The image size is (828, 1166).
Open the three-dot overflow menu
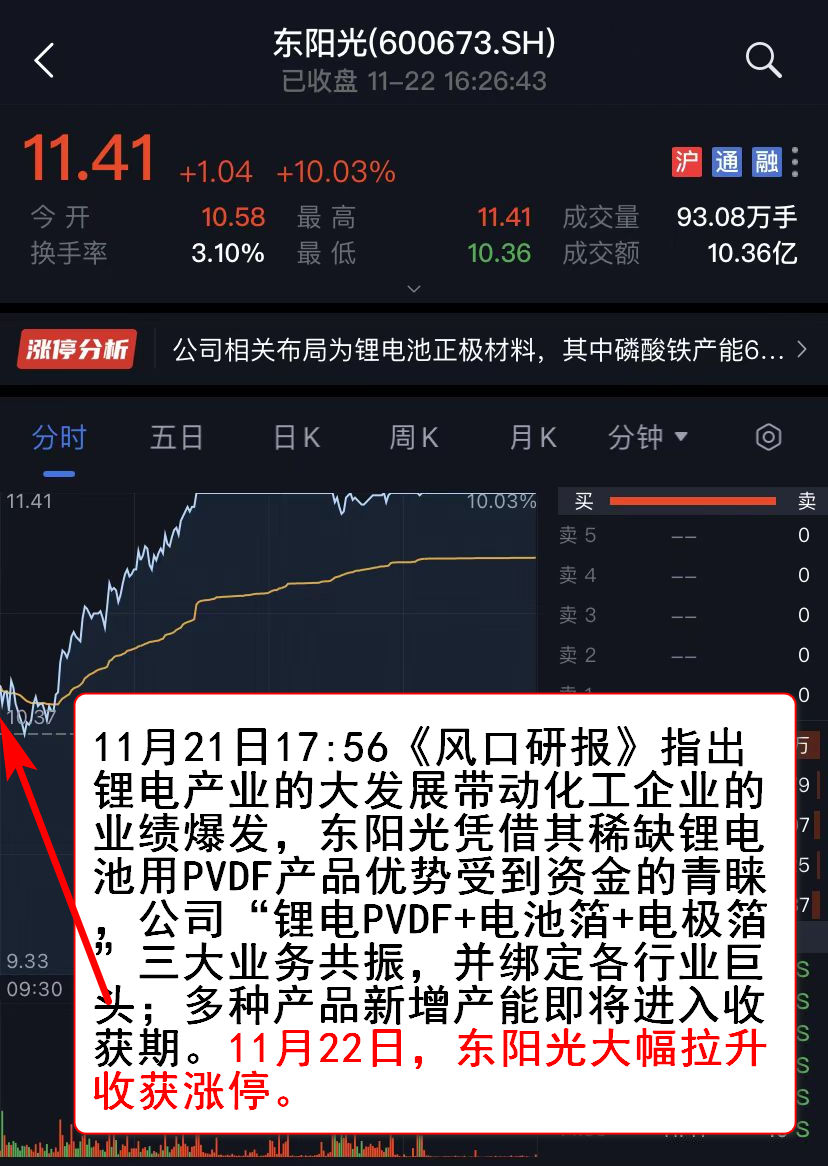coord(795,162)
